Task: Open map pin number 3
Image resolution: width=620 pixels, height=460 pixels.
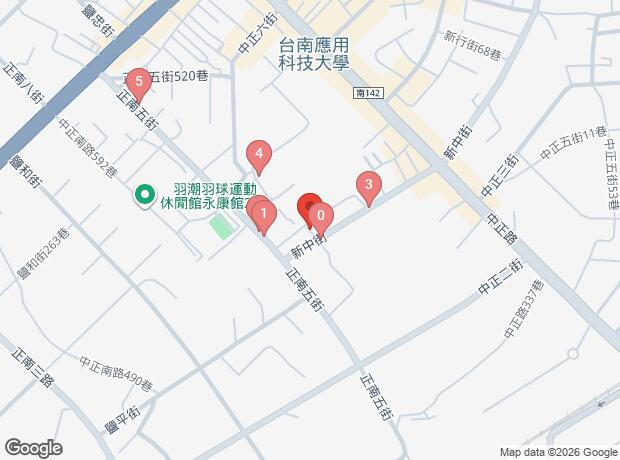Action: [x=369, y=185]
